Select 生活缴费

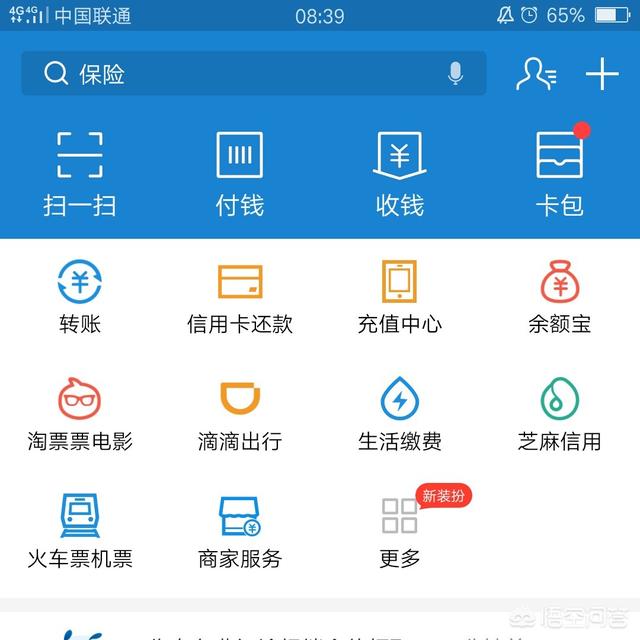pyautogui.click(x=400, y=414)
